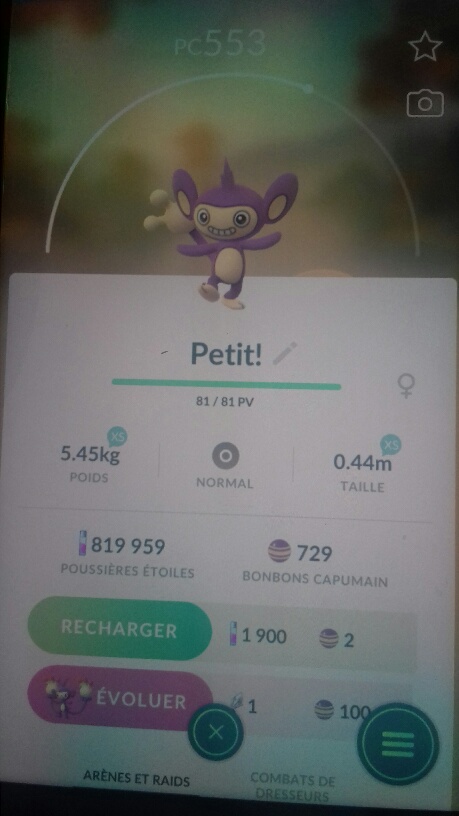Close the Pokémon details screen
Viewport: 459px width, 816px height.
(215, 733)
